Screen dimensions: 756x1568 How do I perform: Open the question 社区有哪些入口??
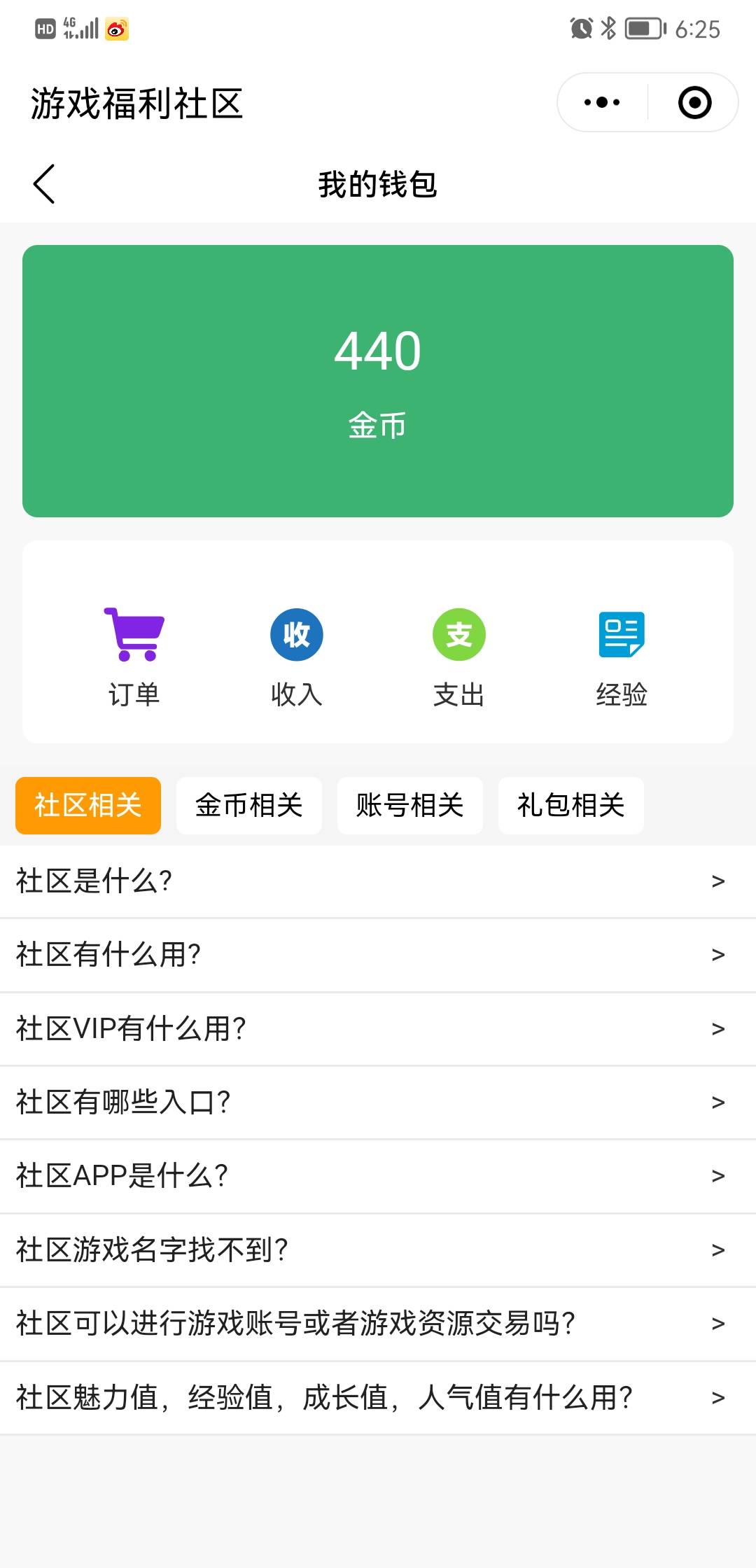(x=378, y=1102)
